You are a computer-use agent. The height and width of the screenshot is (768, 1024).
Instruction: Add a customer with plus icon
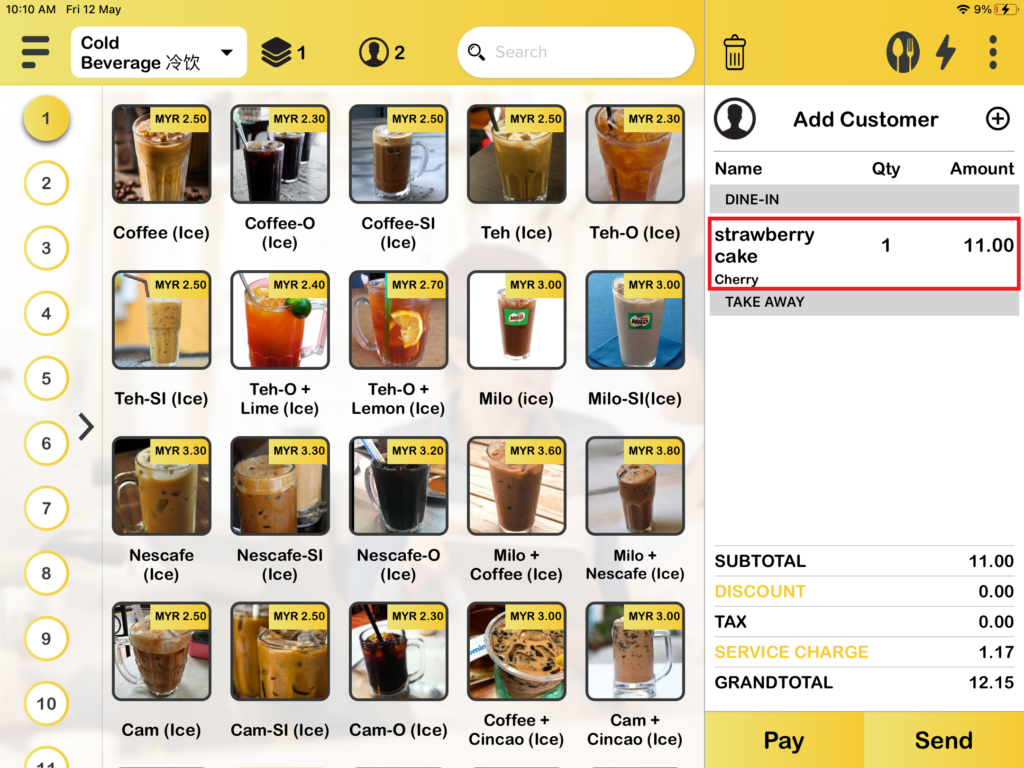tap(997, 119)
